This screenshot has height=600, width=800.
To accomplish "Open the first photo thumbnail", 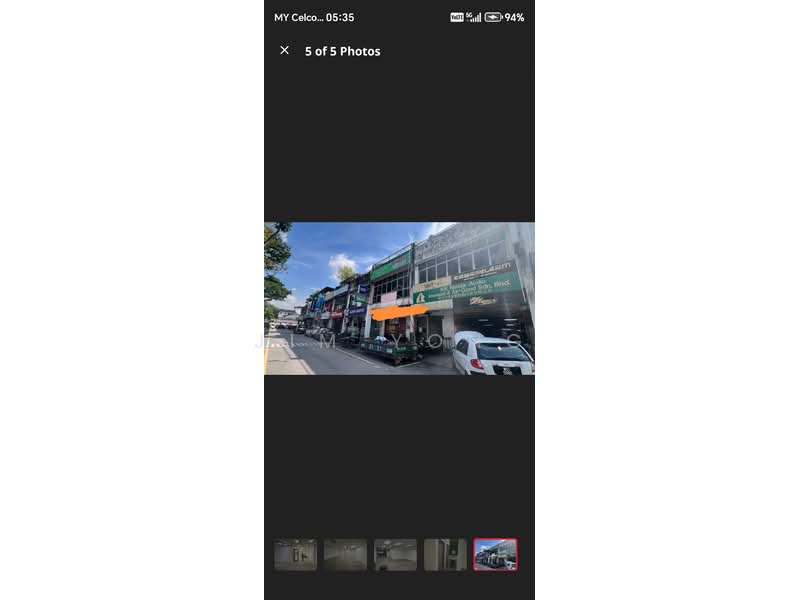I will coord(295,555).
